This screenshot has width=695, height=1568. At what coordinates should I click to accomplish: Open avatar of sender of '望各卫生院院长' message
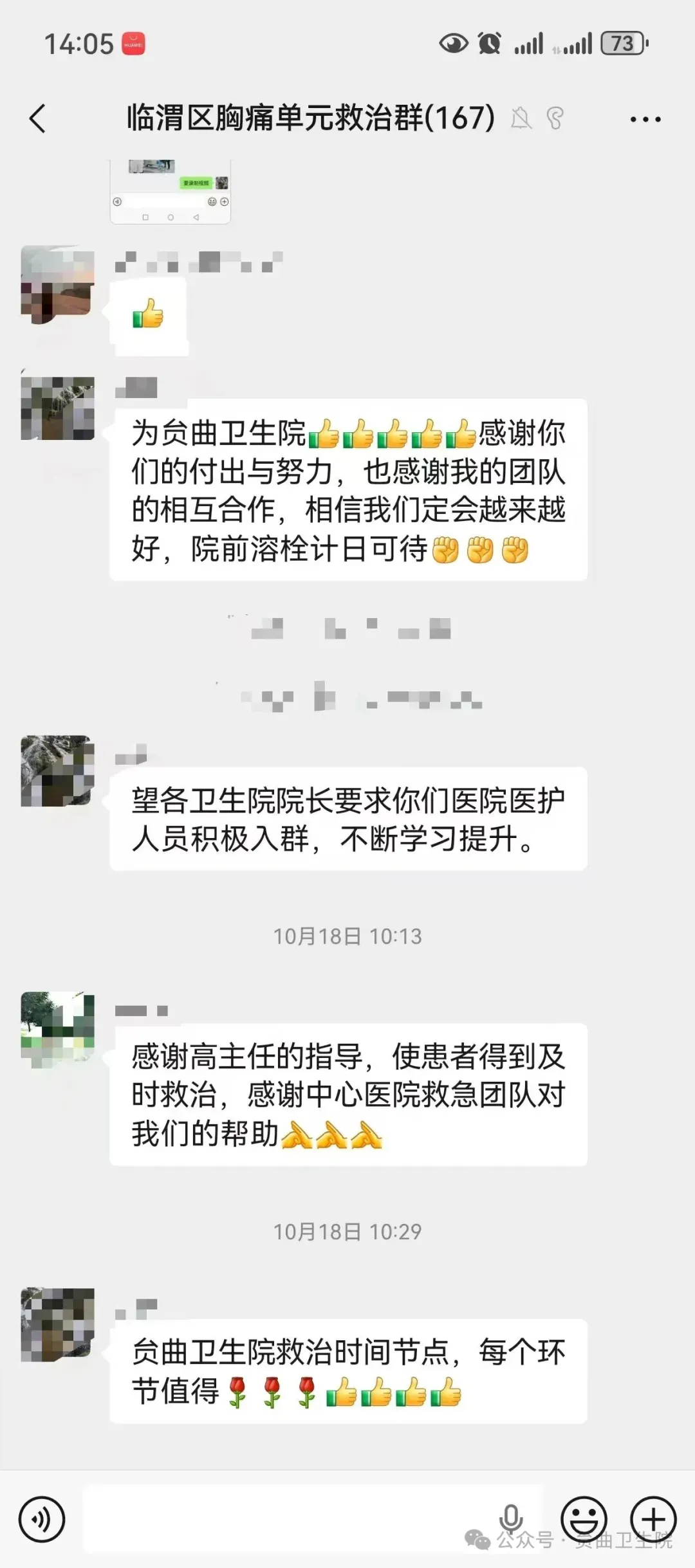pos(57,770)
